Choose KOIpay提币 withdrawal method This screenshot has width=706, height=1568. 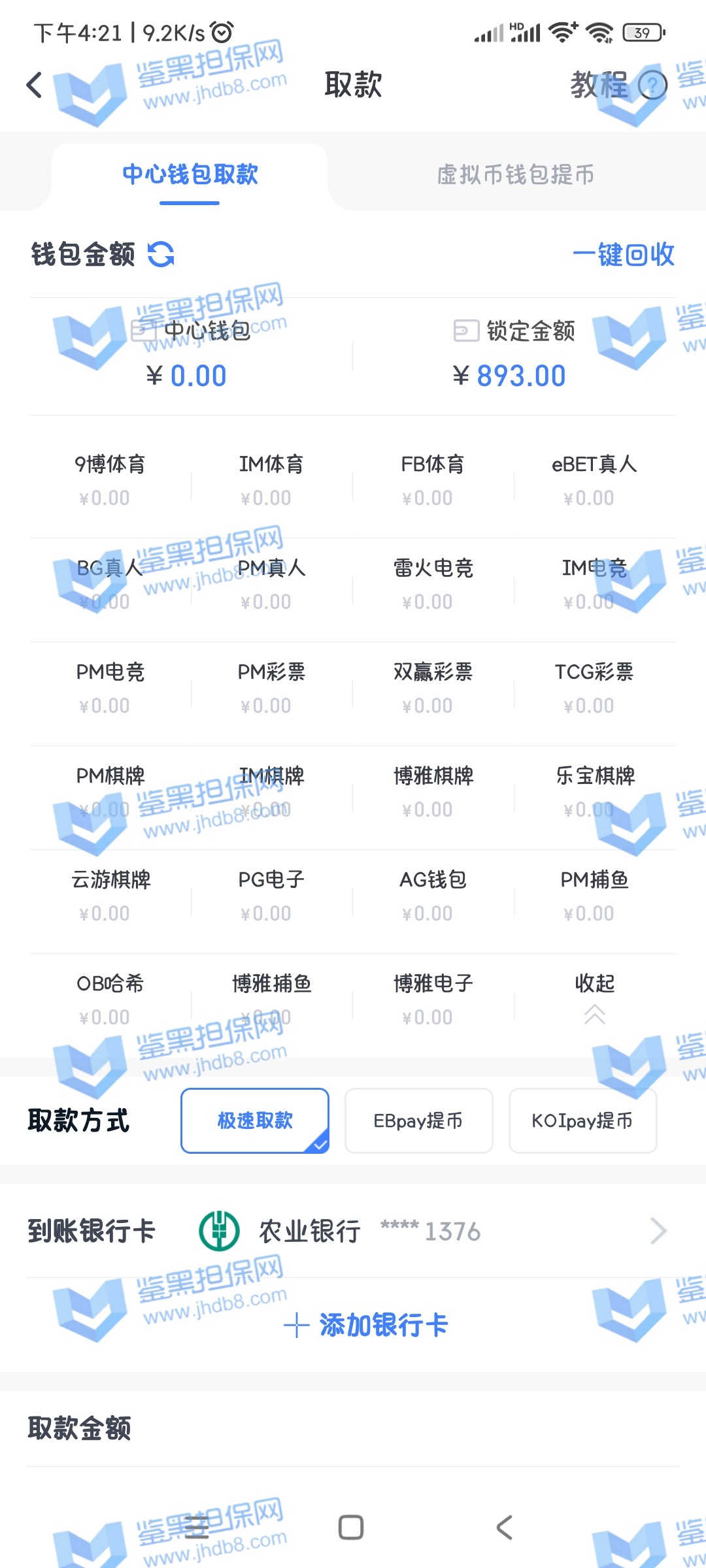coord(582,1120)
